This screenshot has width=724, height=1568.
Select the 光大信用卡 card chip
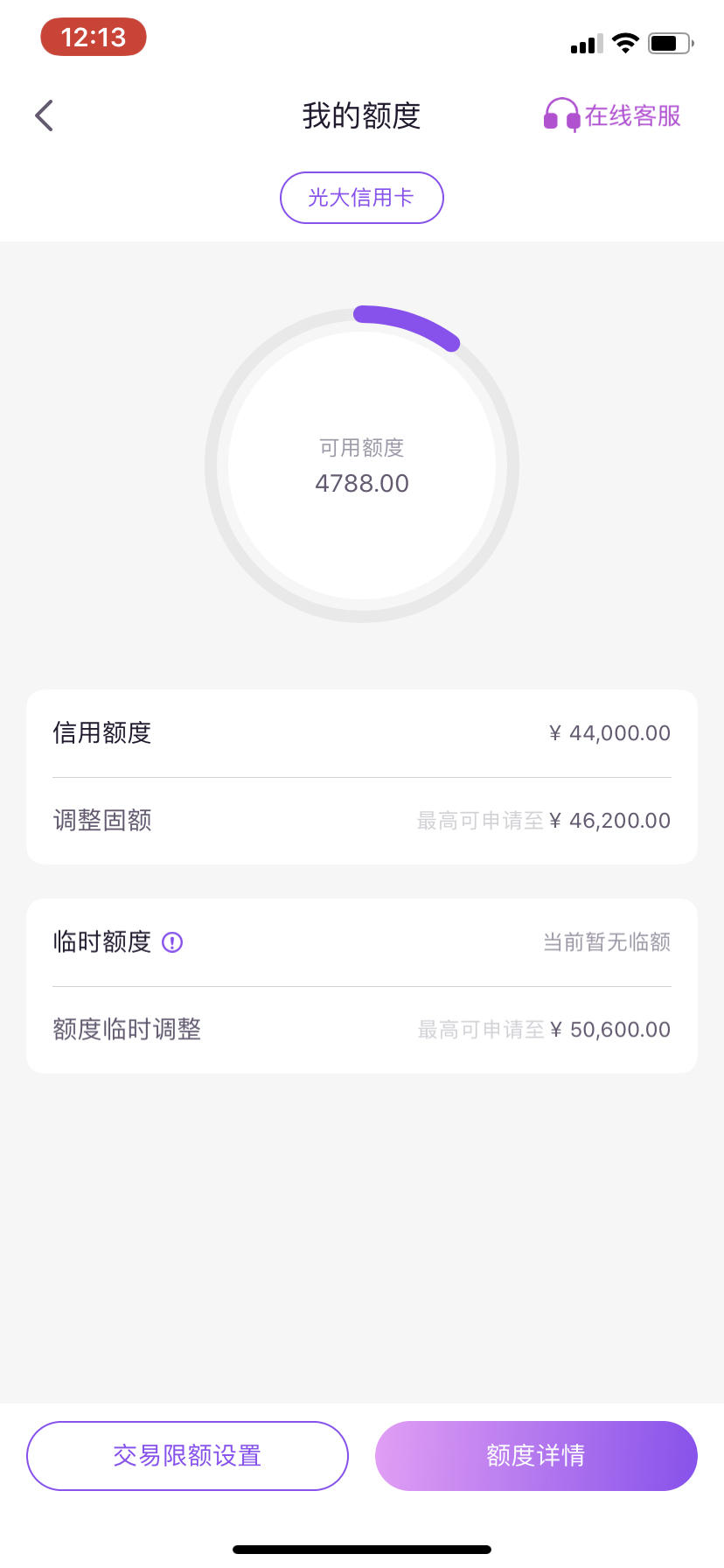click(x=362, y=198)
